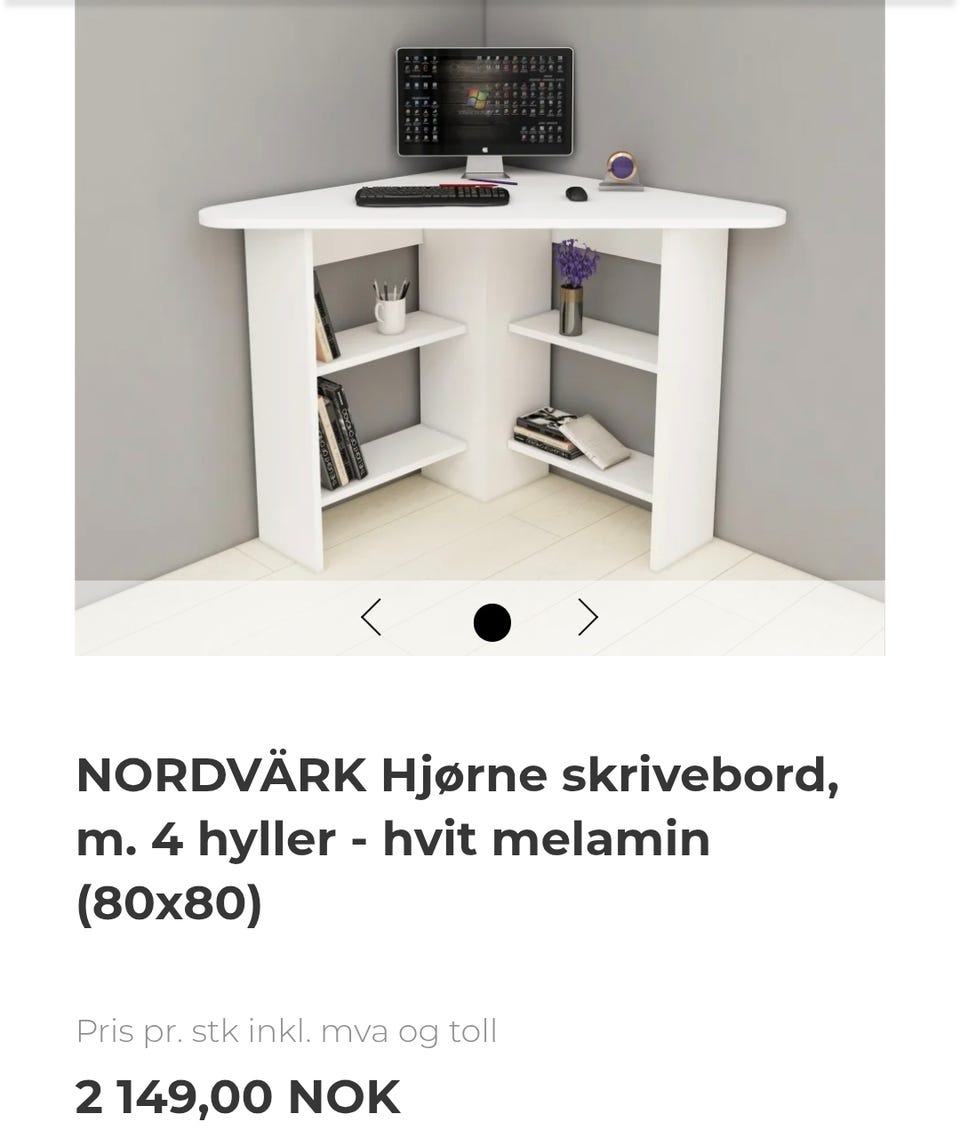Jump to slide one via the dot indicator

(x=491, y=622)
